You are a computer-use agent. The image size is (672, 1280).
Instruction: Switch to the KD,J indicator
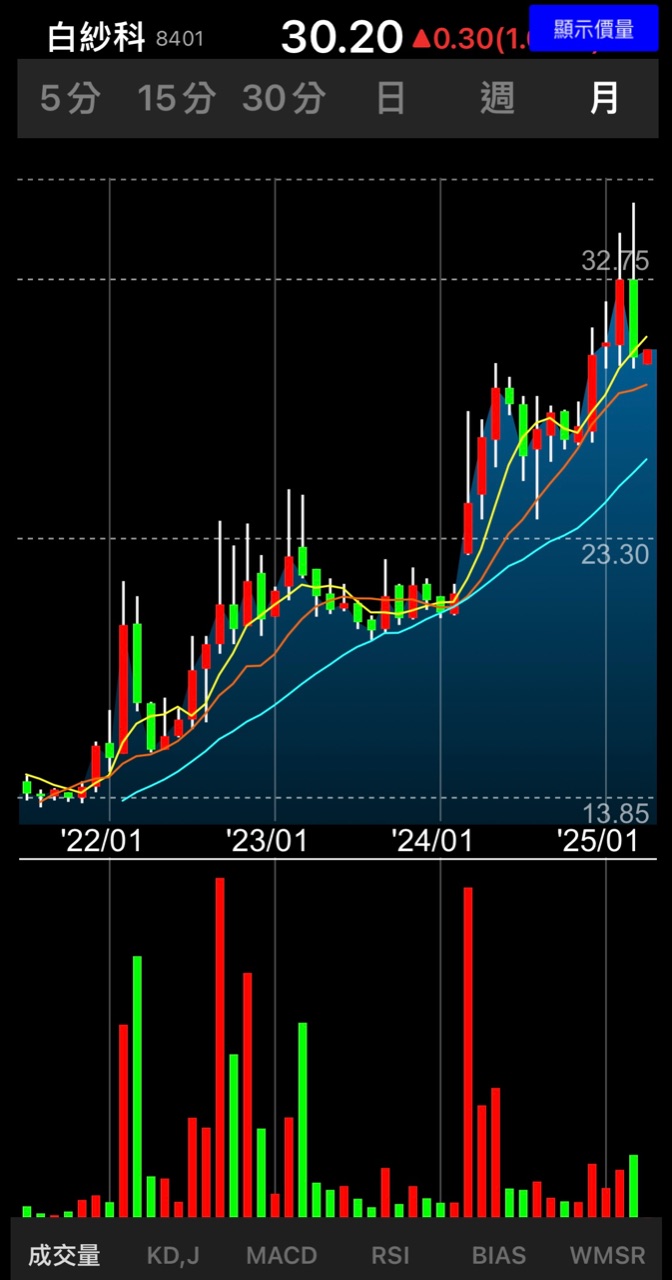click(x=173, y=1255)
